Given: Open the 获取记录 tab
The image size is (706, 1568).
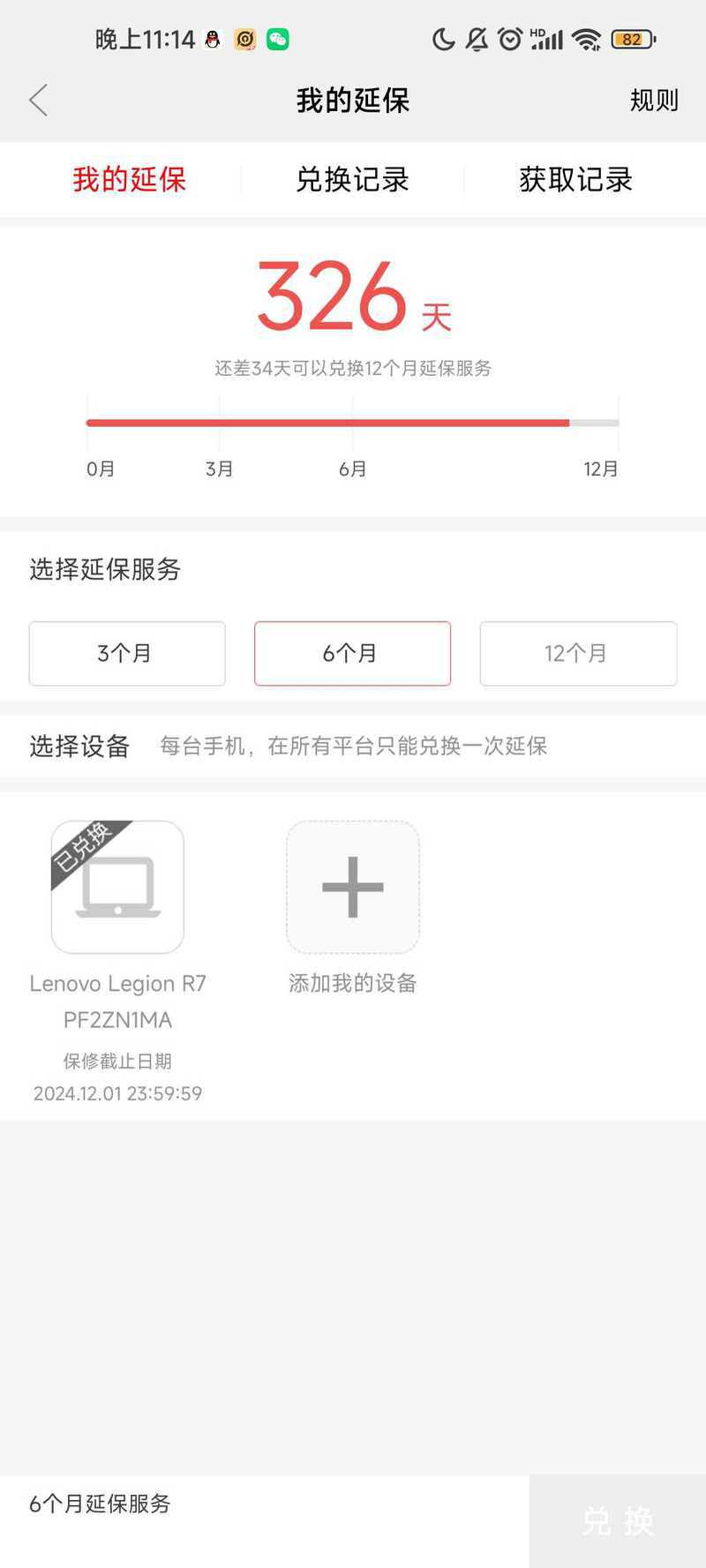Looking at the screenshot, I should tap(575, 180).
